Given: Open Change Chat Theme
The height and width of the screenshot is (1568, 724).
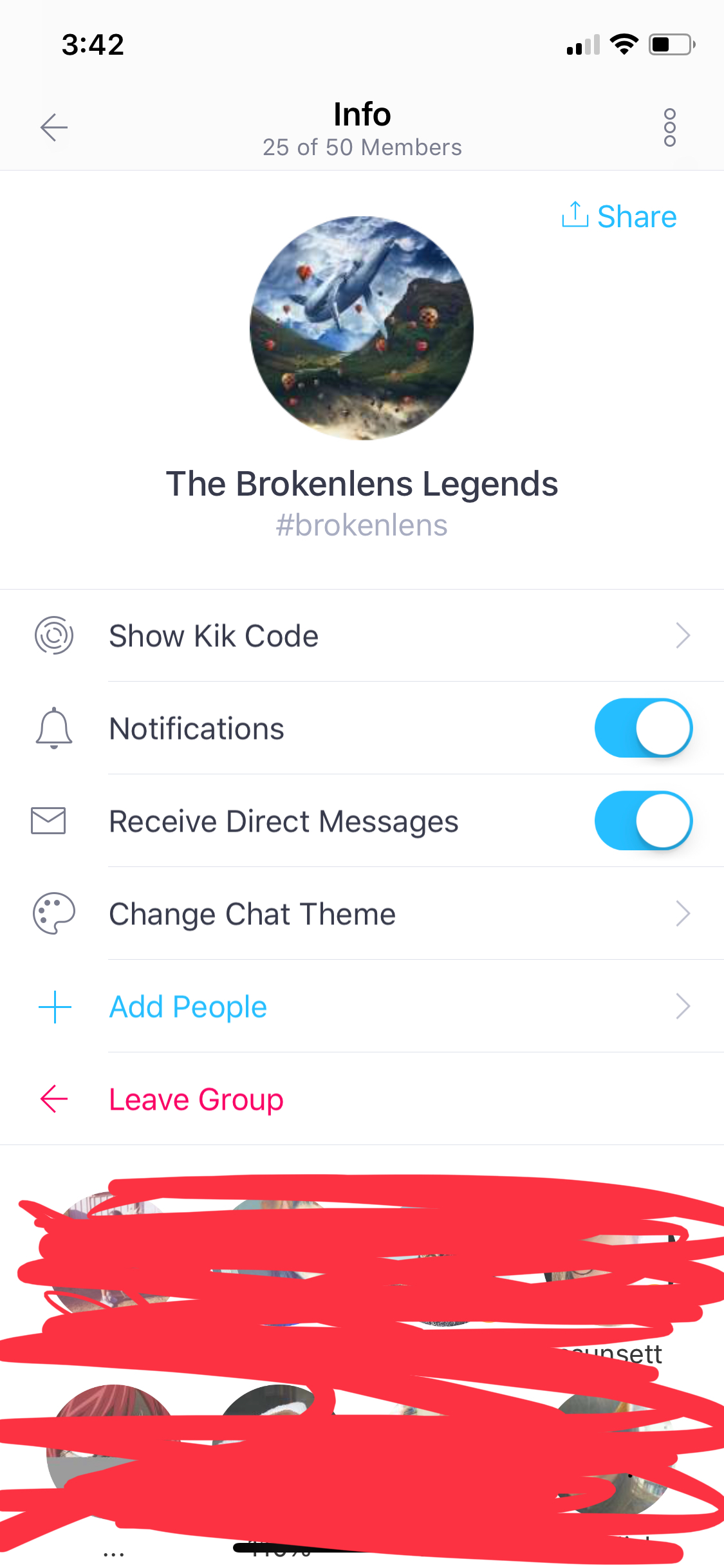Looking at the screenshot, I should click(362, 914).
